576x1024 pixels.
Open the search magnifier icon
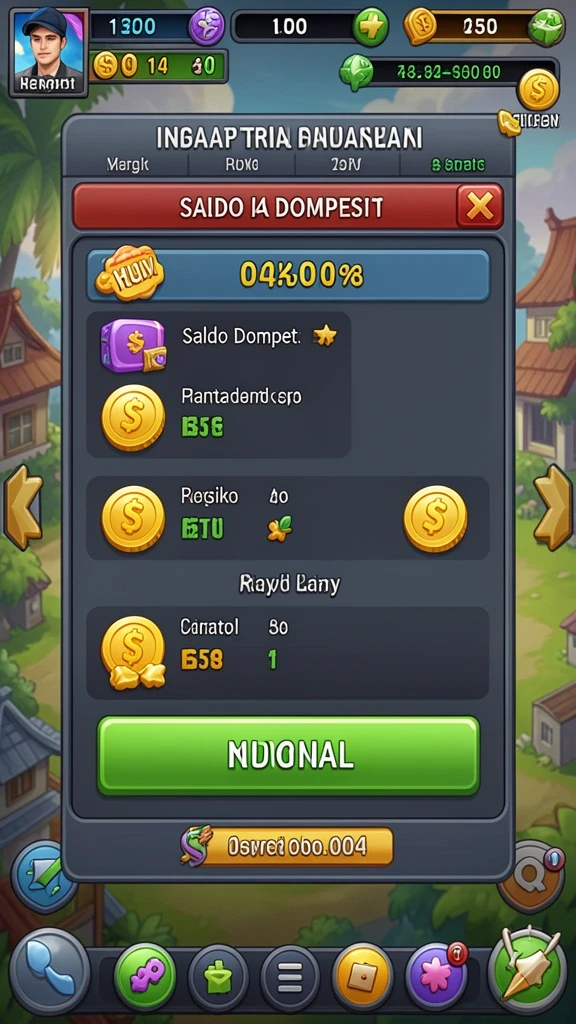click(x=530, y=877)
